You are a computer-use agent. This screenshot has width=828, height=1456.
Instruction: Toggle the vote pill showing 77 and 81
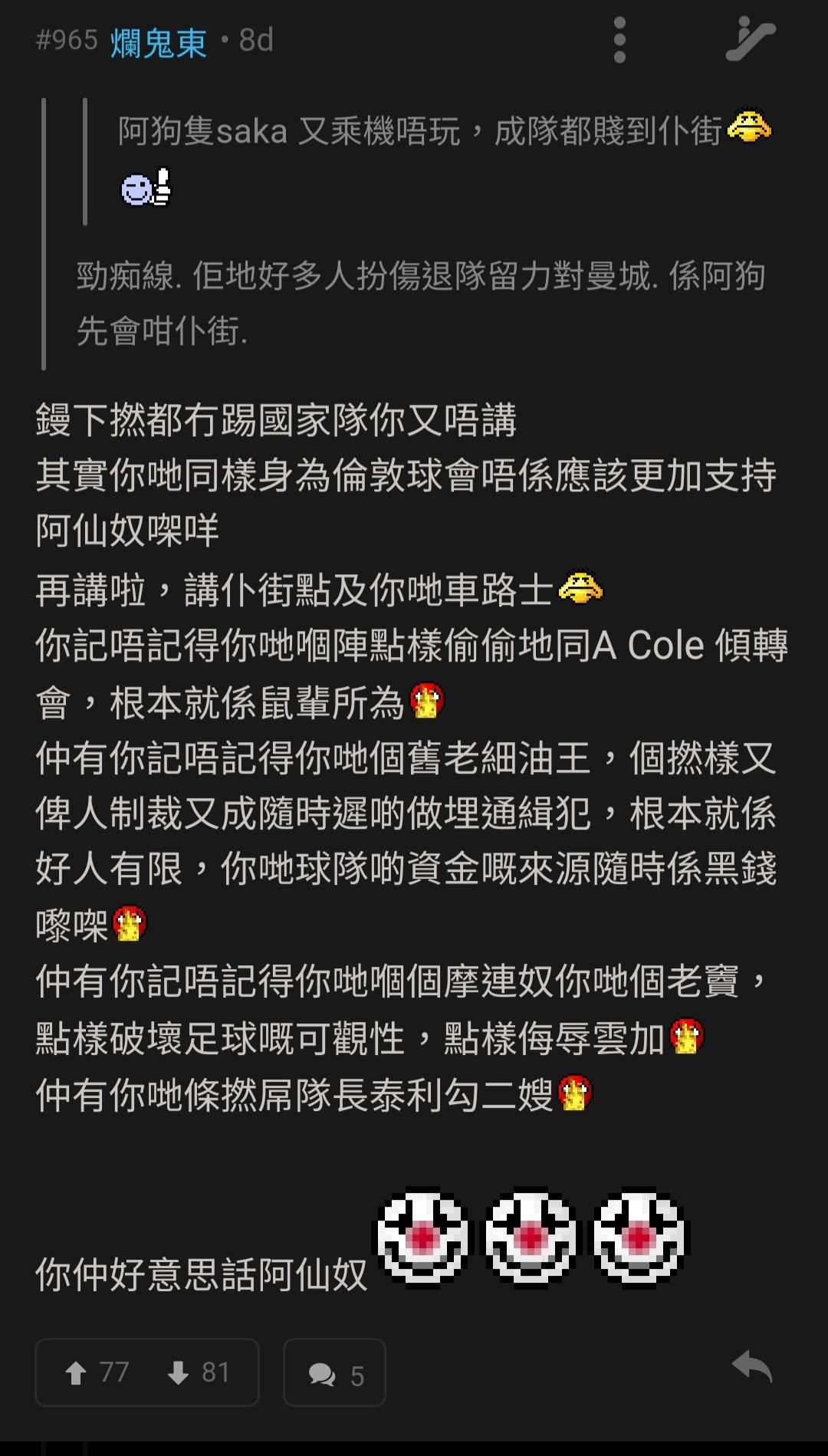click(x=146, y=1372)
